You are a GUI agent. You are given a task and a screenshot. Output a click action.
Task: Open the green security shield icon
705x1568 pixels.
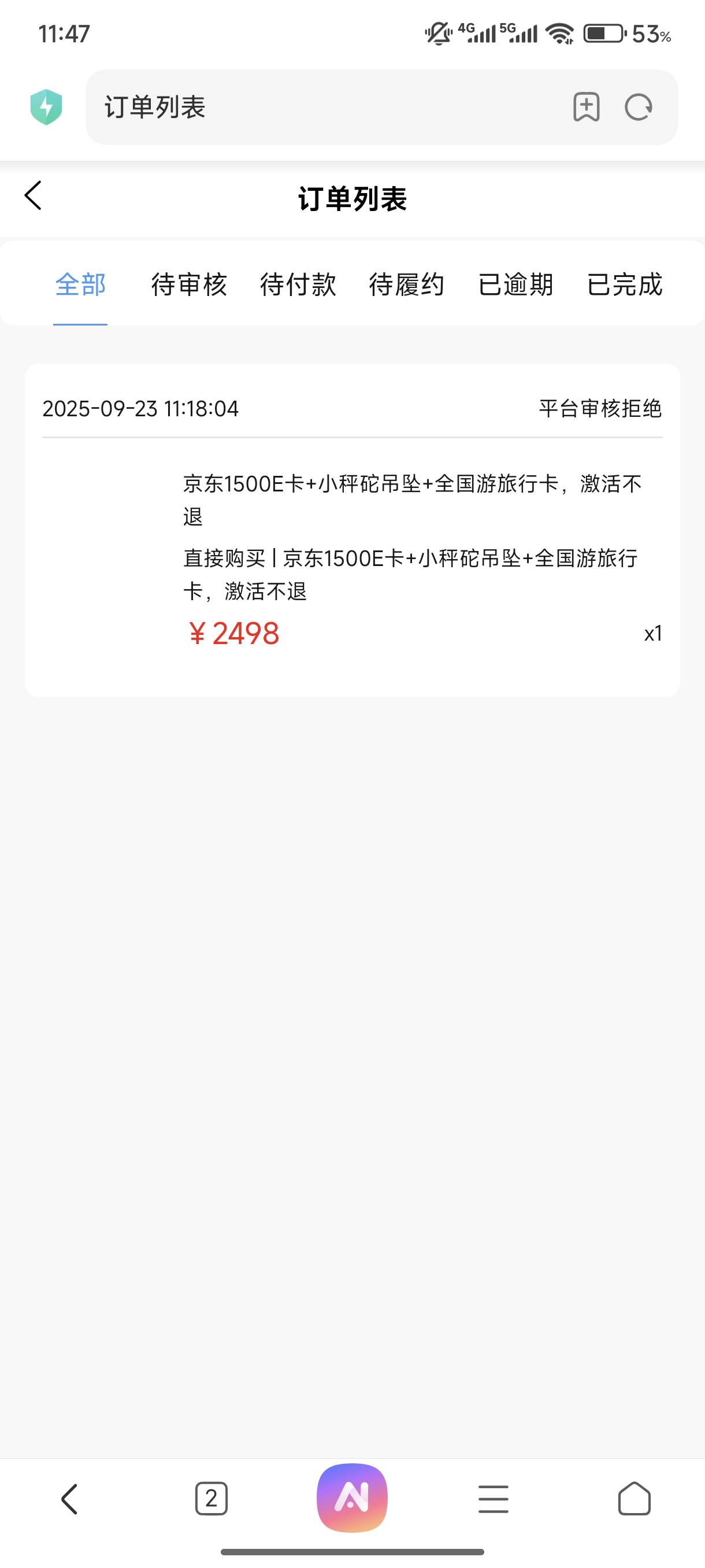[46, 107]
